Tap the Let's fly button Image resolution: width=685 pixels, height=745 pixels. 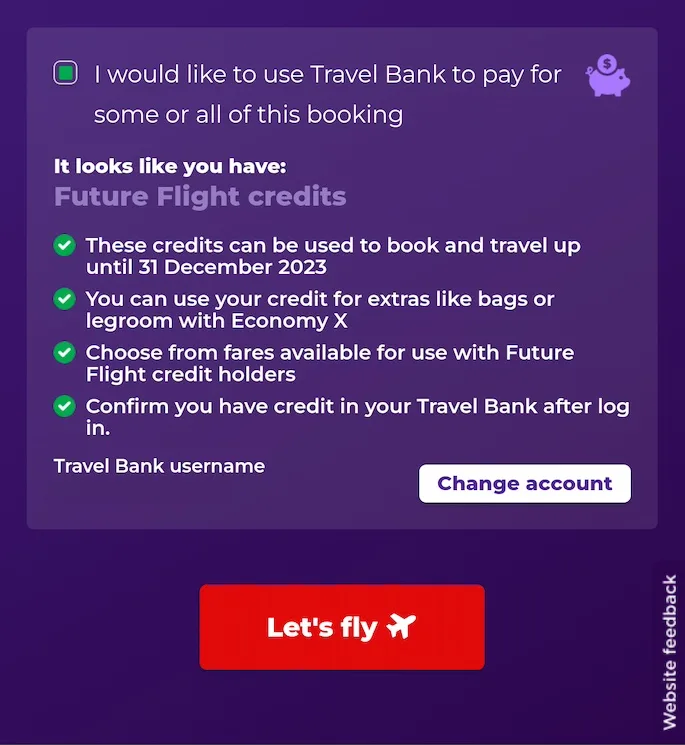click(342, 627)
